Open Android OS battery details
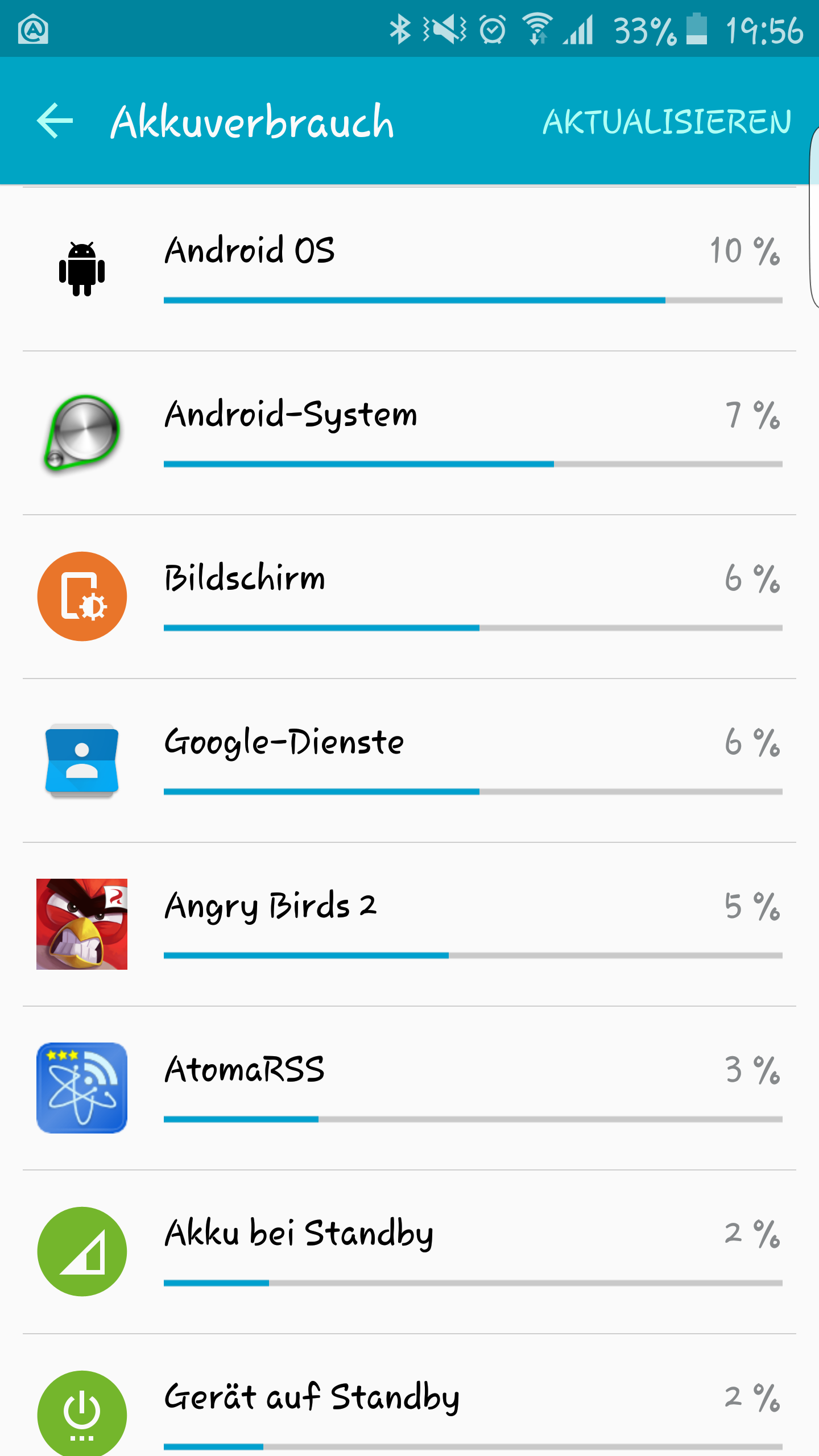The height and width of the screenshot is (1456, 819). click(409, 269)
